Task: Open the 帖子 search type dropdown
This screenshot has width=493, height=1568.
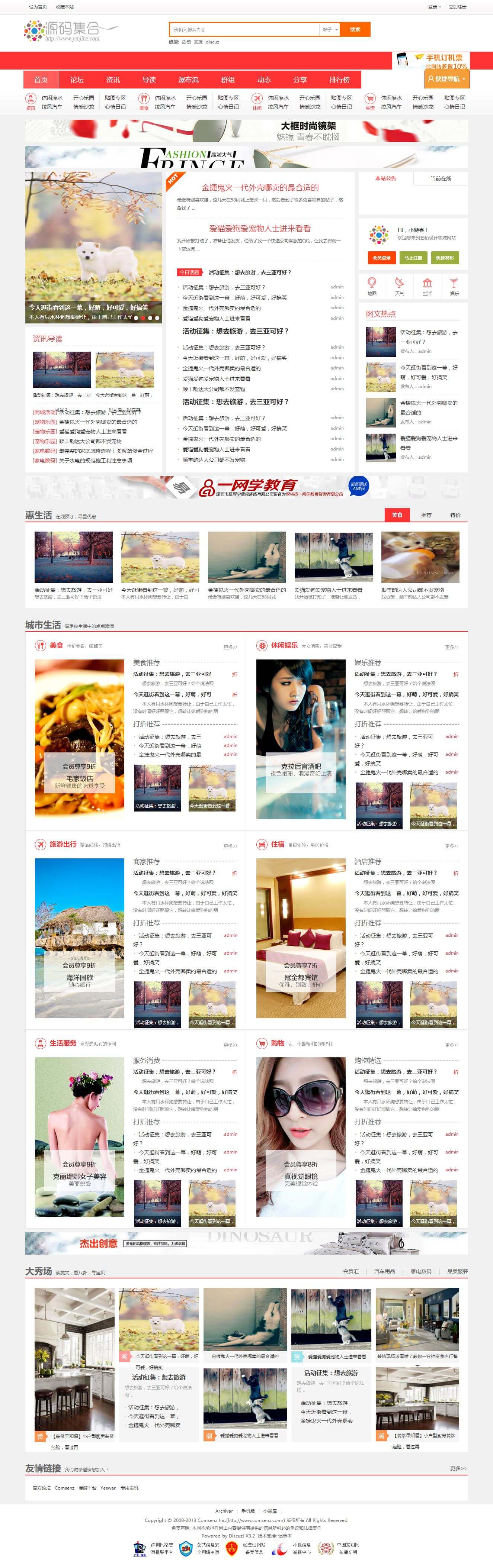Action: (330, 29)
